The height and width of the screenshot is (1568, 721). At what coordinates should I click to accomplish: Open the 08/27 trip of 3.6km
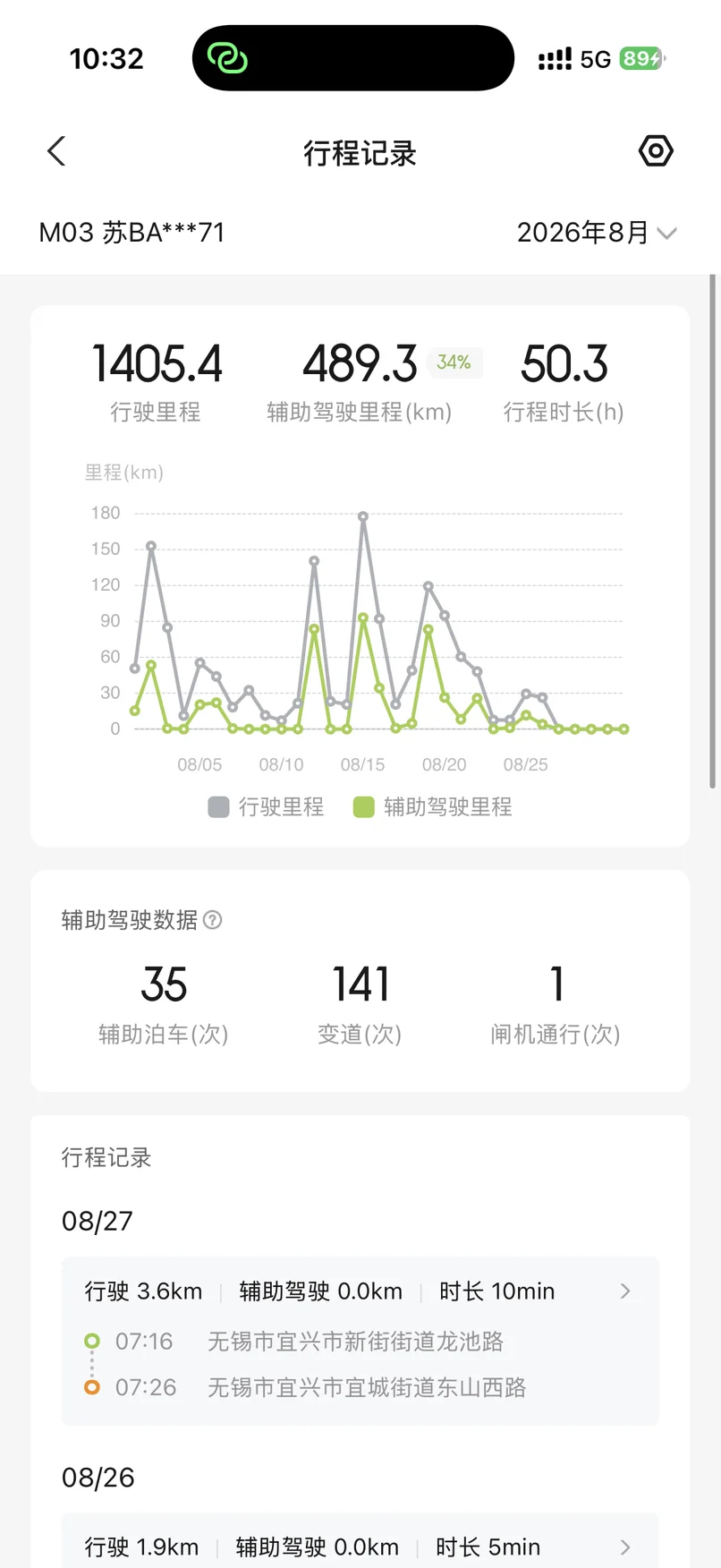pos(360,1341)
